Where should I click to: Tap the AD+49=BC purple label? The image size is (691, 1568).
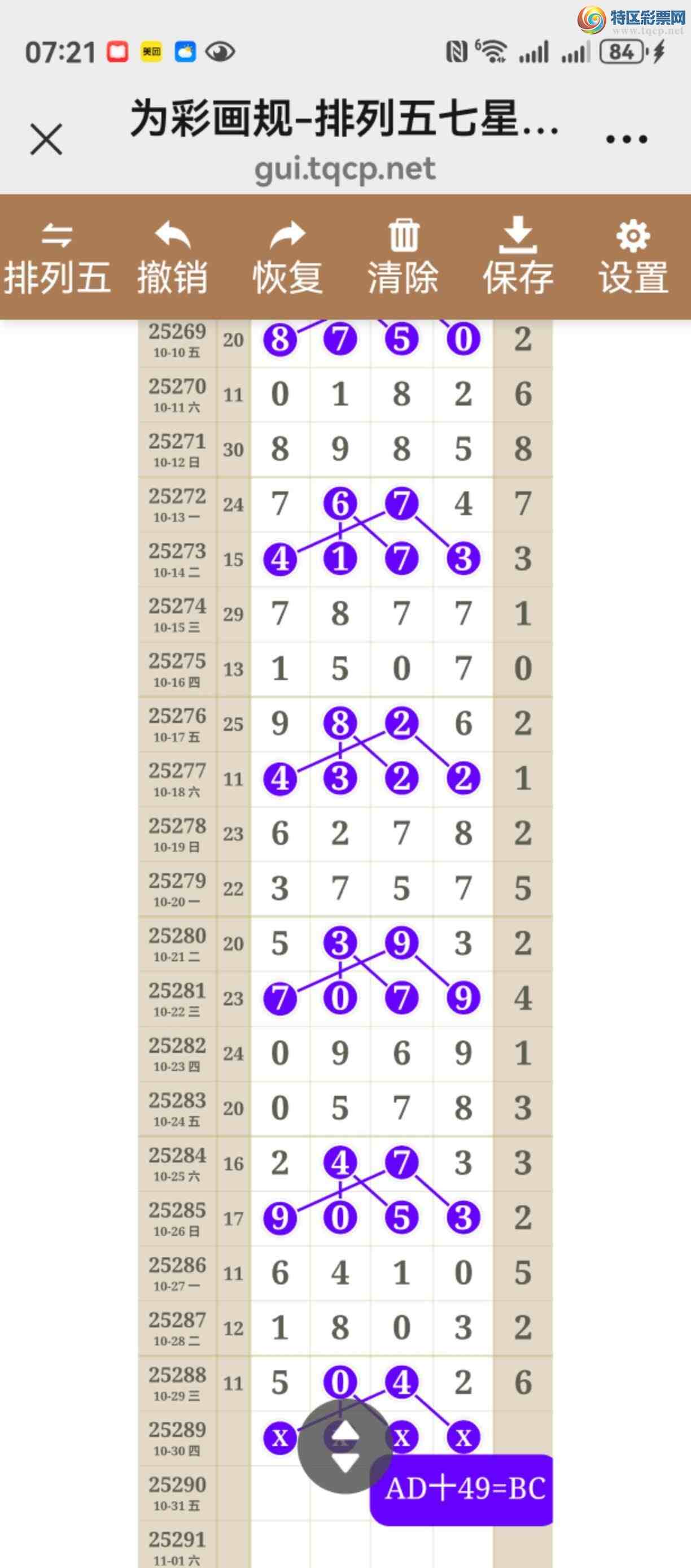tap(465, 1489)
